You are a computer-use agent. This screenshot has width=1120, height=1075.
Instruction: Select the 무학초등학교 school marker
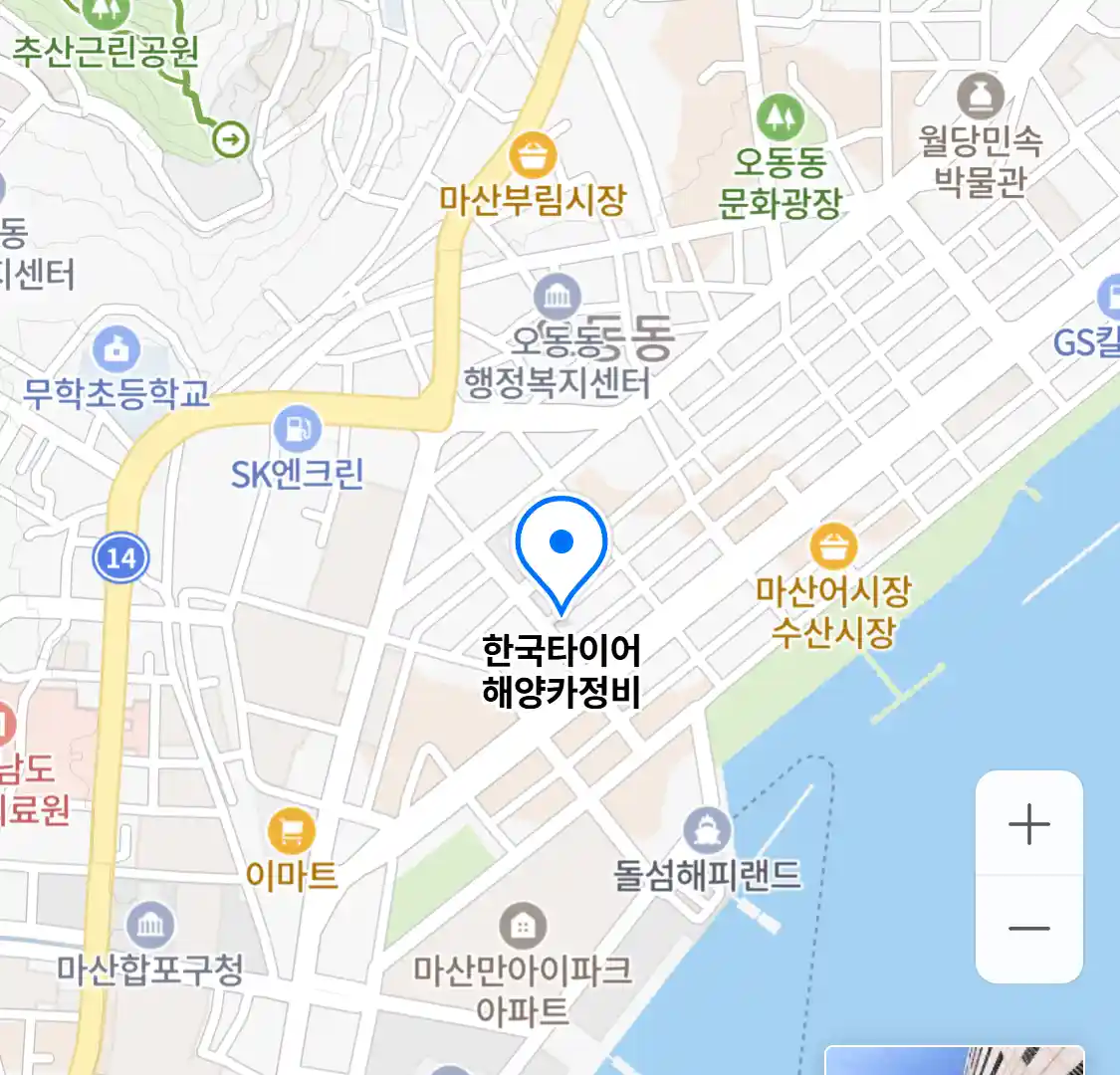coord(117,349)
